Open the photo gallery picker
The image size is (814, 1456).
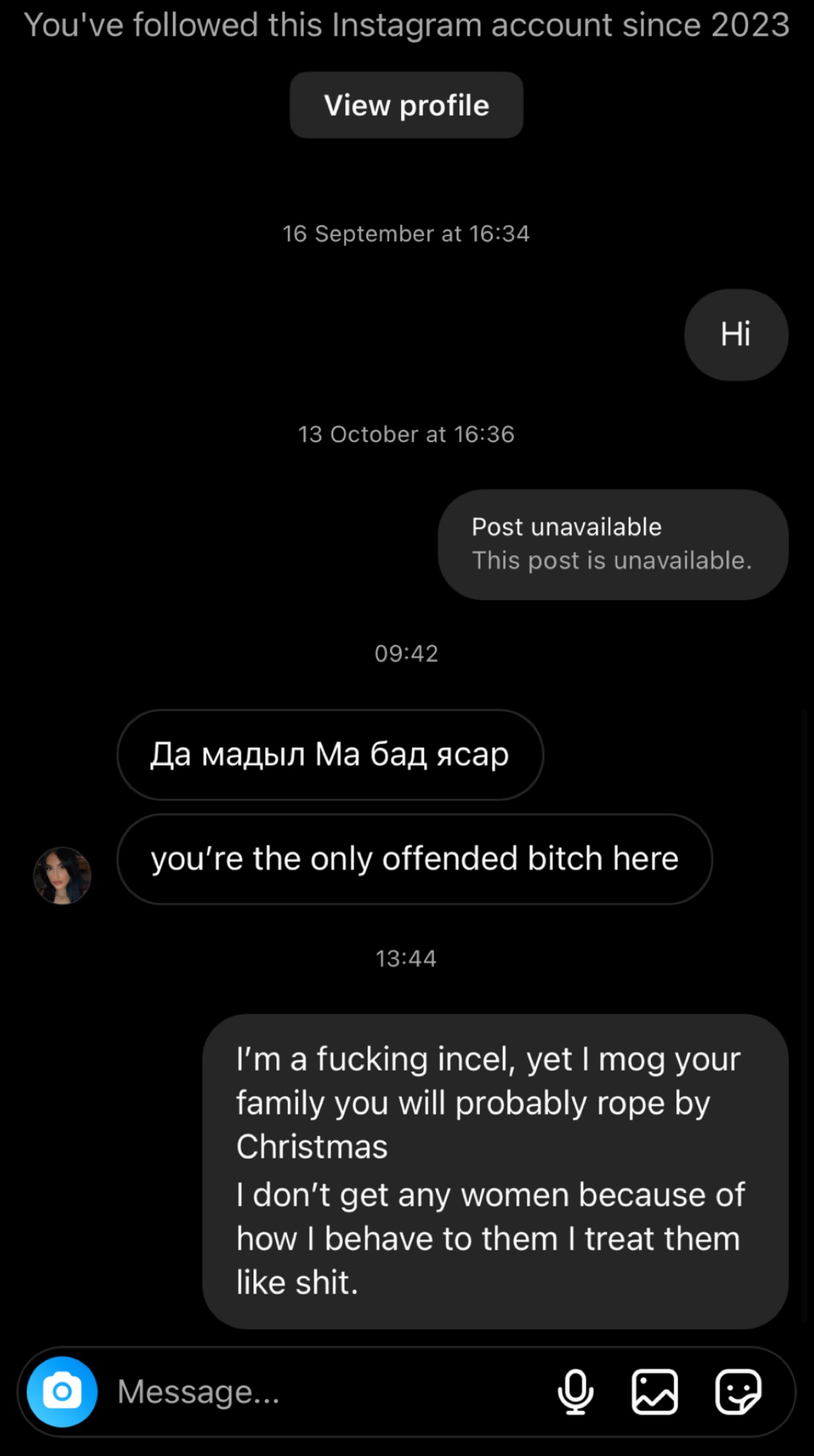point(654,1391)
